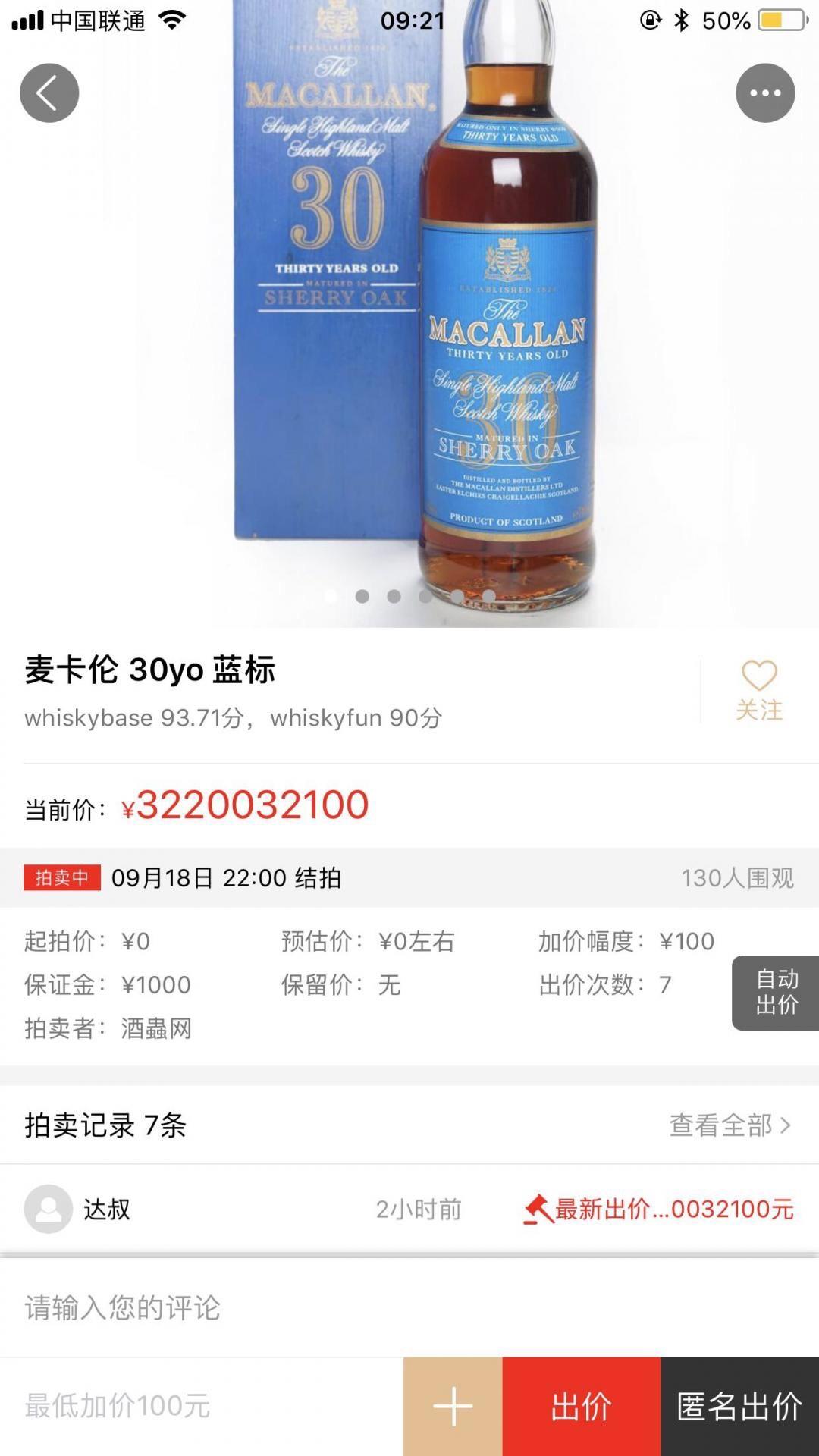This screenshot has width=819, height=1456.
Task: Expand 查看全部 to see all bid records
Action: (724, 1126)
